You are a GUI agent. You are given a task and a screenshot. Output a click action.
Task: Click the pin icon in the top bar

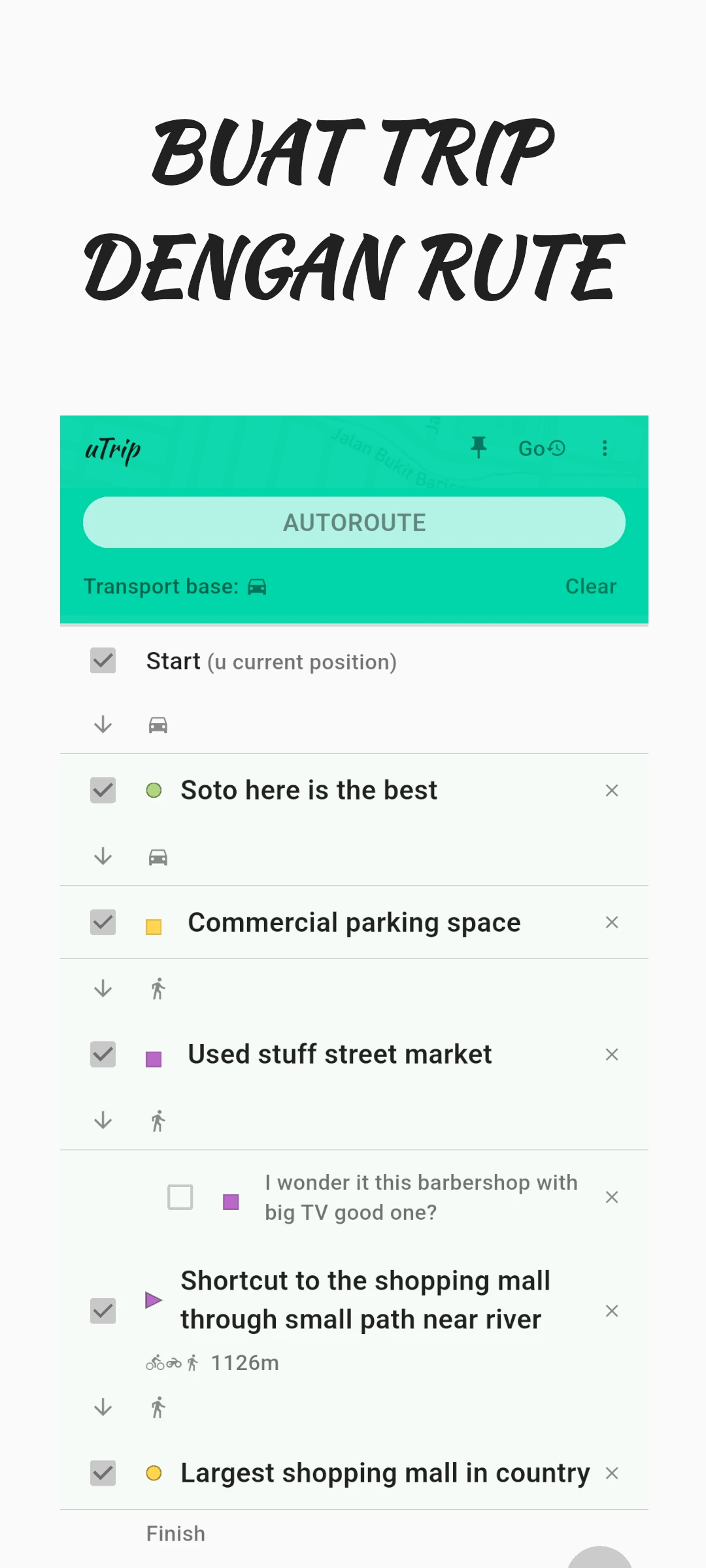click(x=478, y=448)
